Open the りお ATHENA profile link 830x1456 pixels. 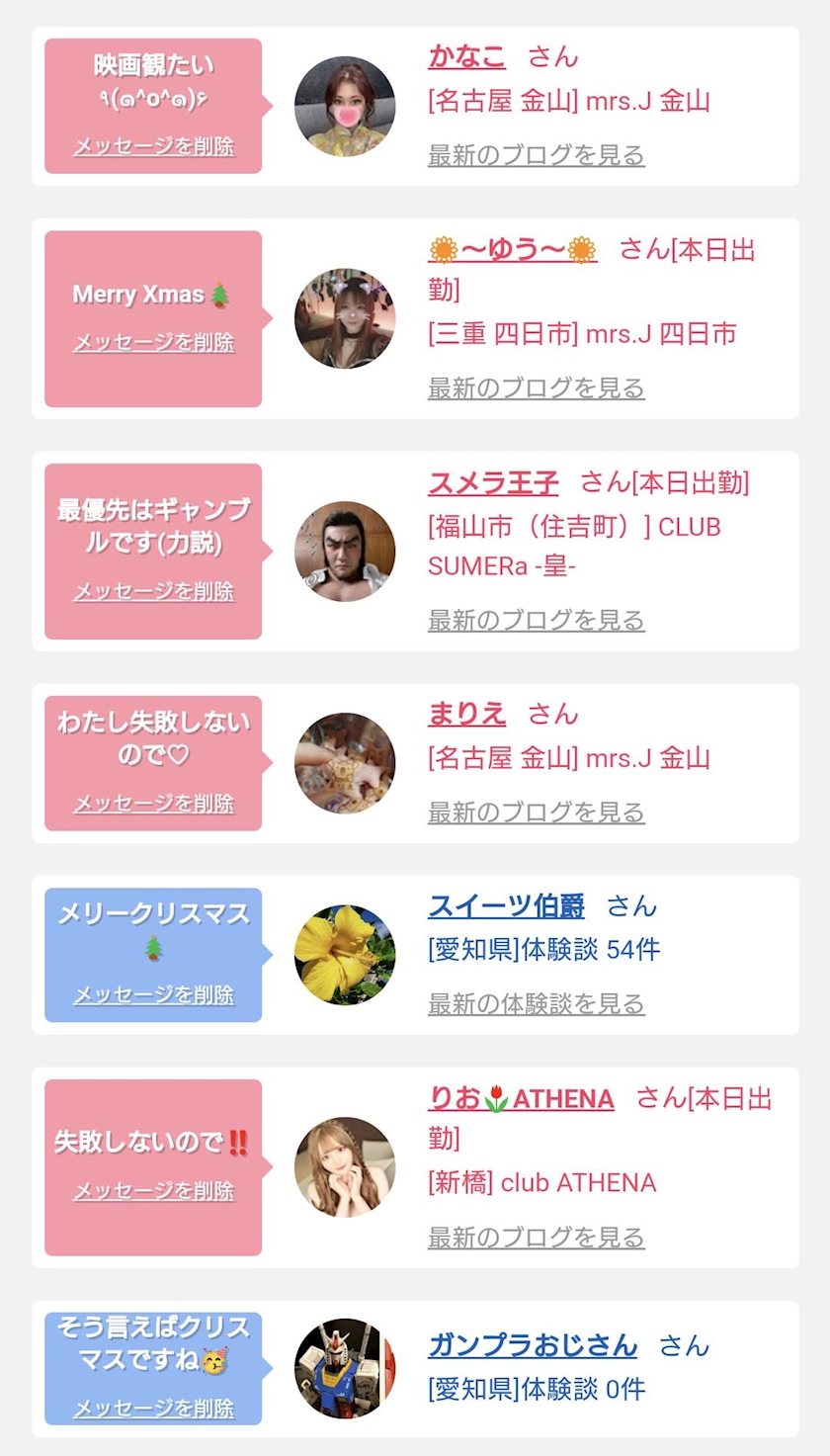(x=521, y=1098)
